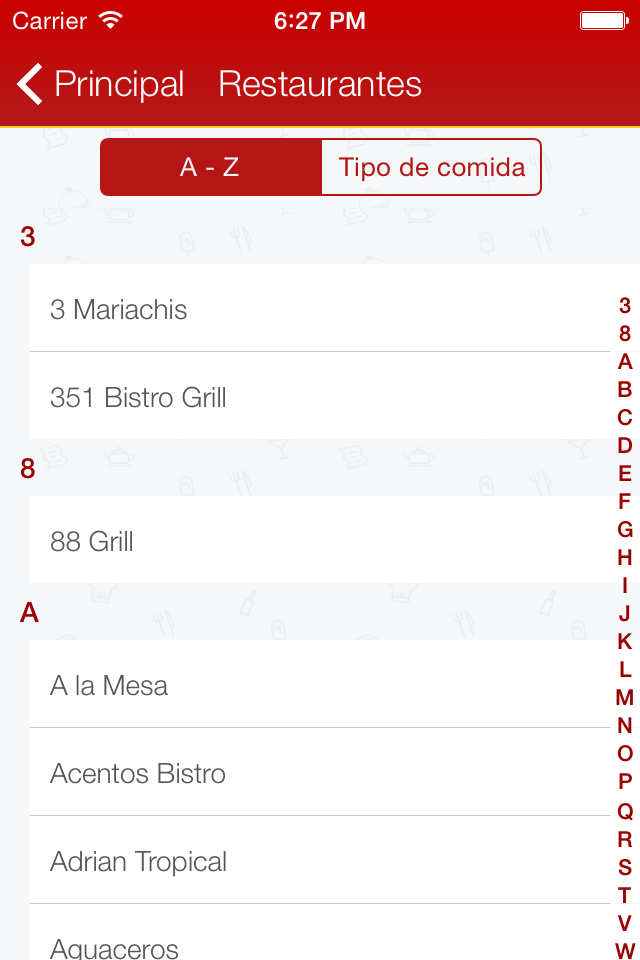
Task: Jump to letter K in the index
Action: pyautogui.click(x=625, y=642)
